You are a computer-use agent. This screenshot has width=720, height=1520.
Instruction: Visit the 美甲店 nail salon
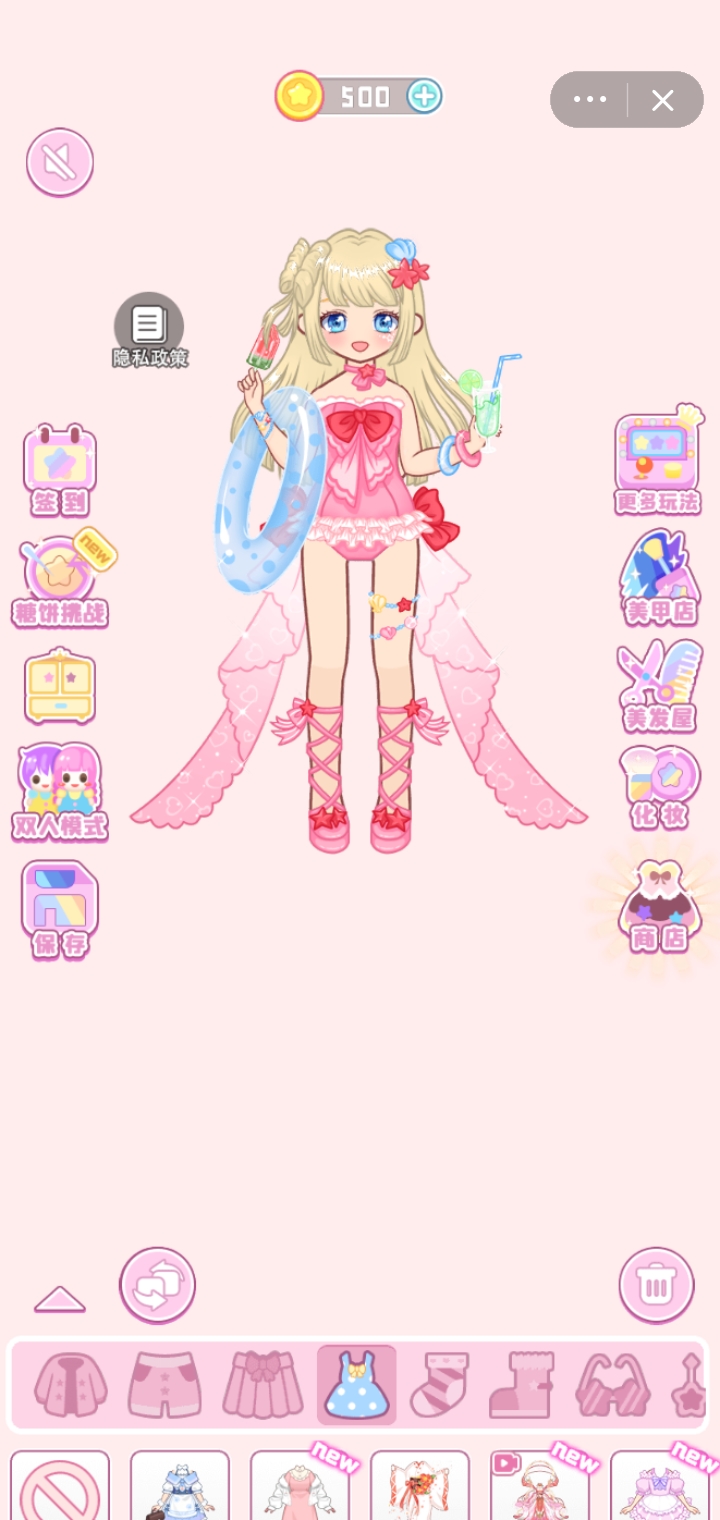(658, 579)
